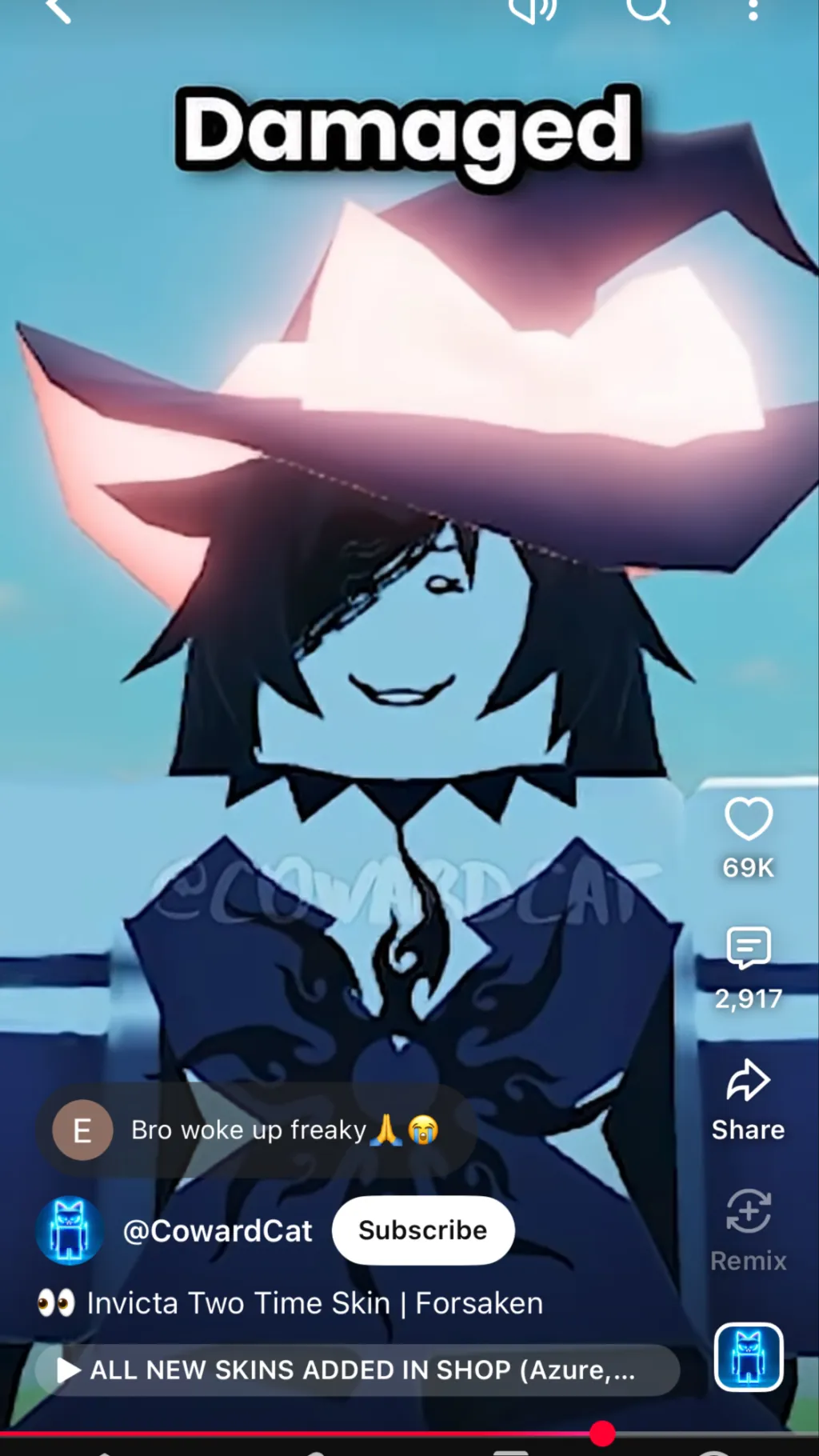Go back using the top-left arrow
The image size is (819, 1456).
pos(58,10)
